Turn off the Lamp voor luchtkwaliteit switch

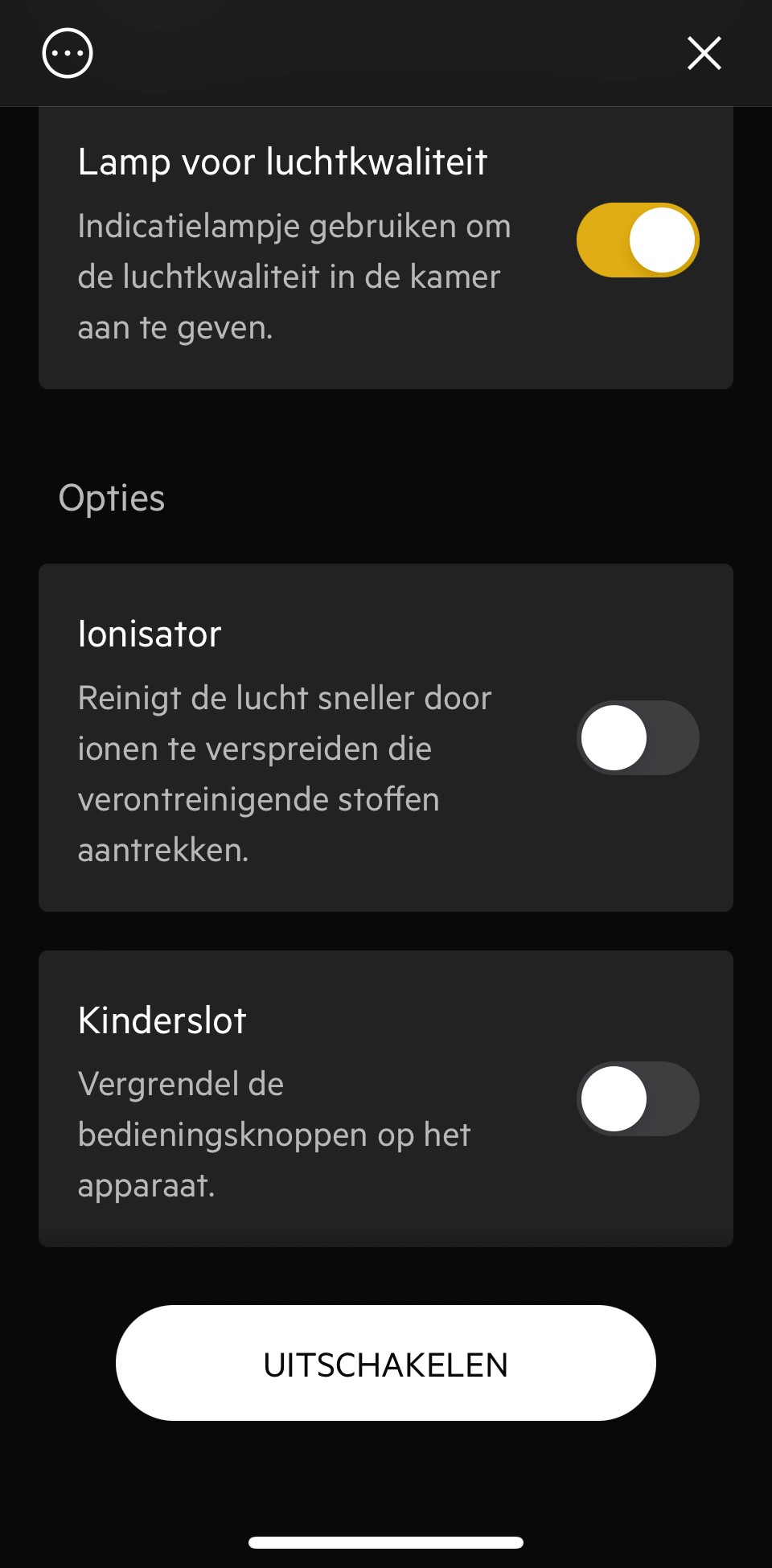pyautogui.click(x=638, y=240)
